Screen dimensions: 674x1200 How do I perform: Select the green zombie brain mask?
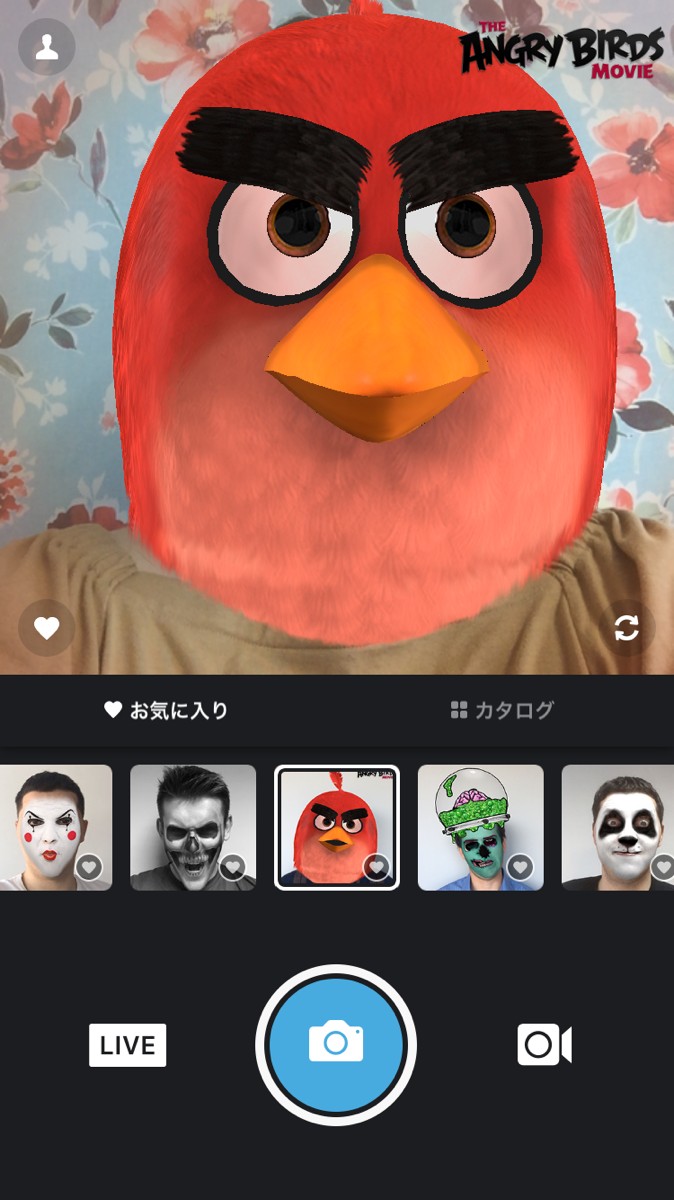[472, 820]
